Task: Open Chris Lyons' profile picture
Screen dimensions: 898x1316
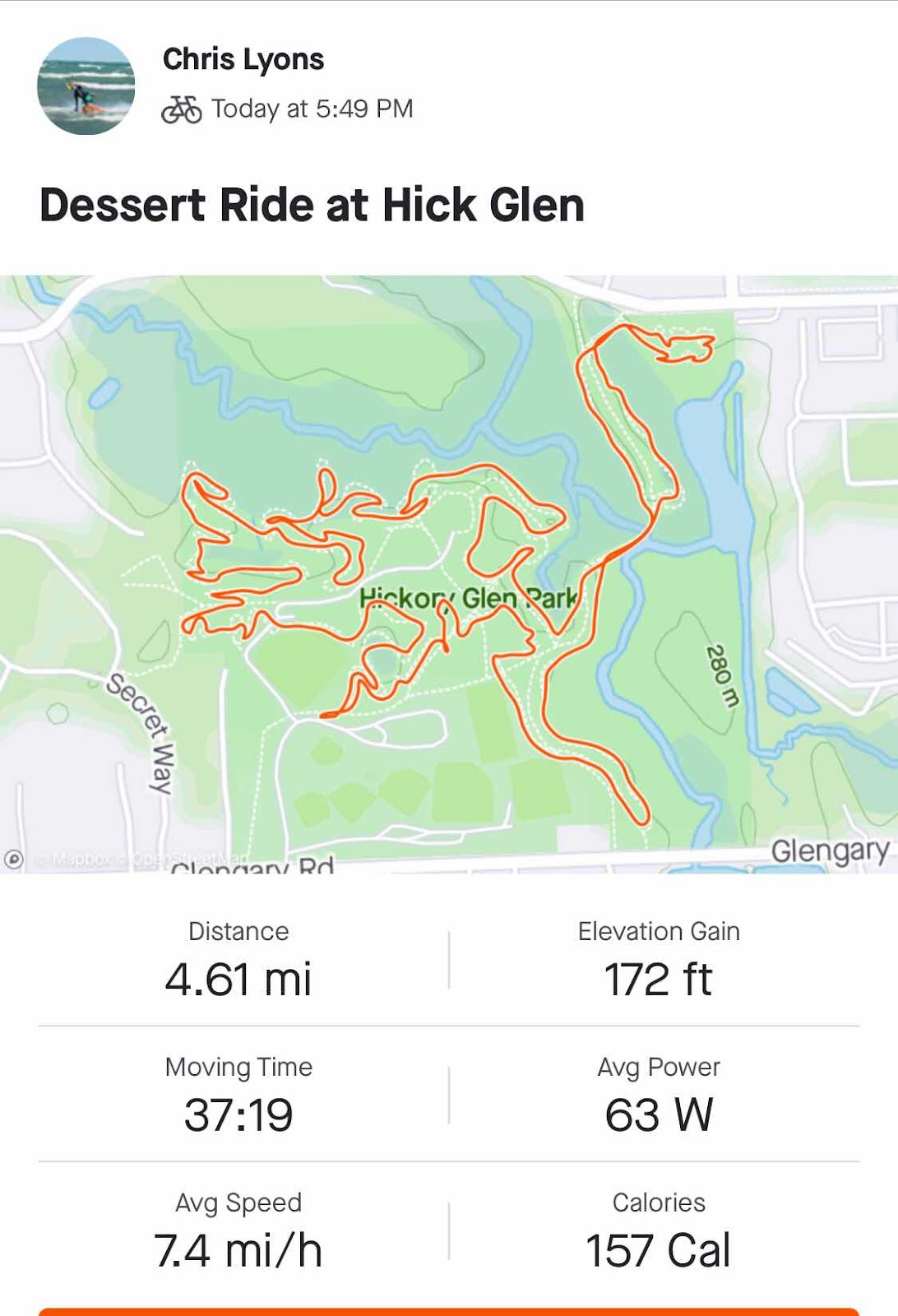Action: click(x=86, y=86)
